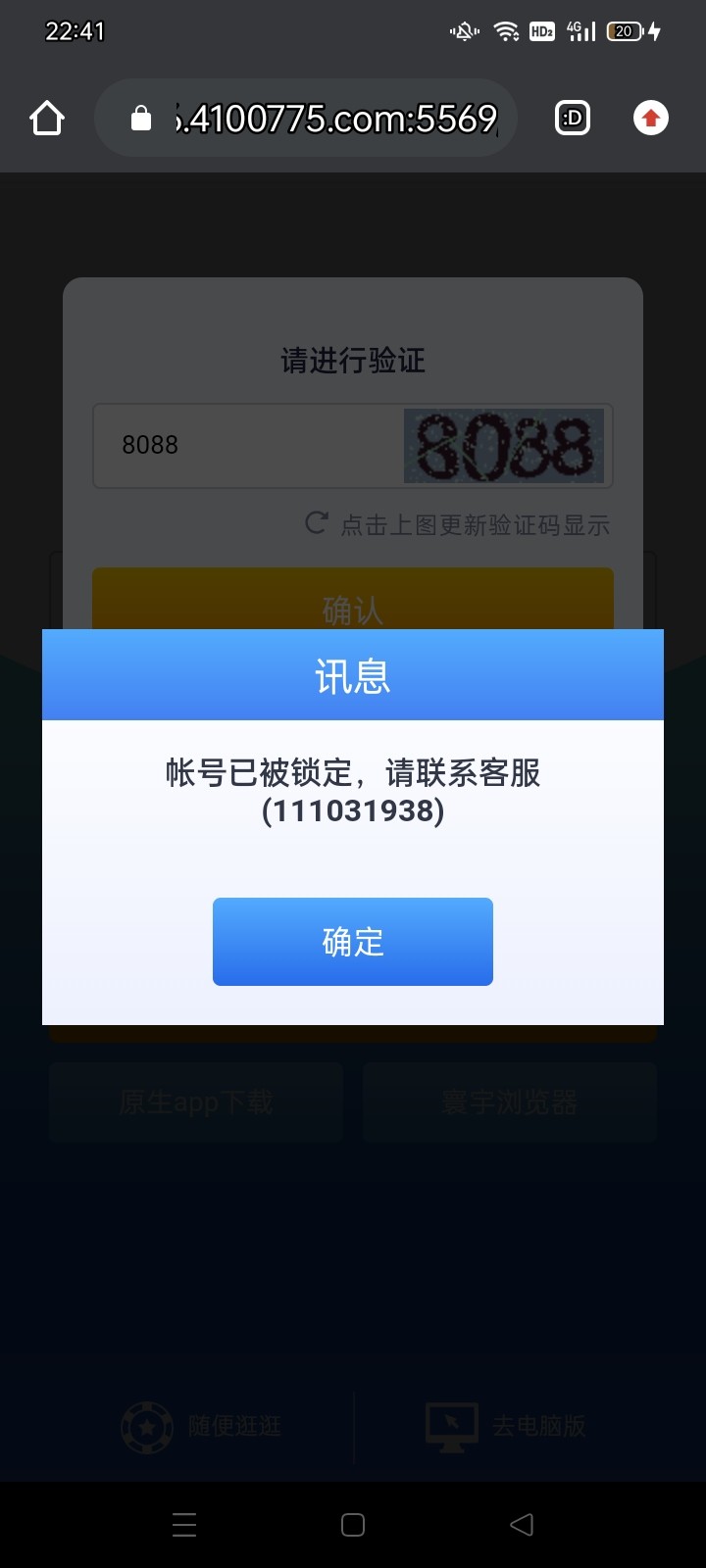Go back with the system back button

point(522,1524)
